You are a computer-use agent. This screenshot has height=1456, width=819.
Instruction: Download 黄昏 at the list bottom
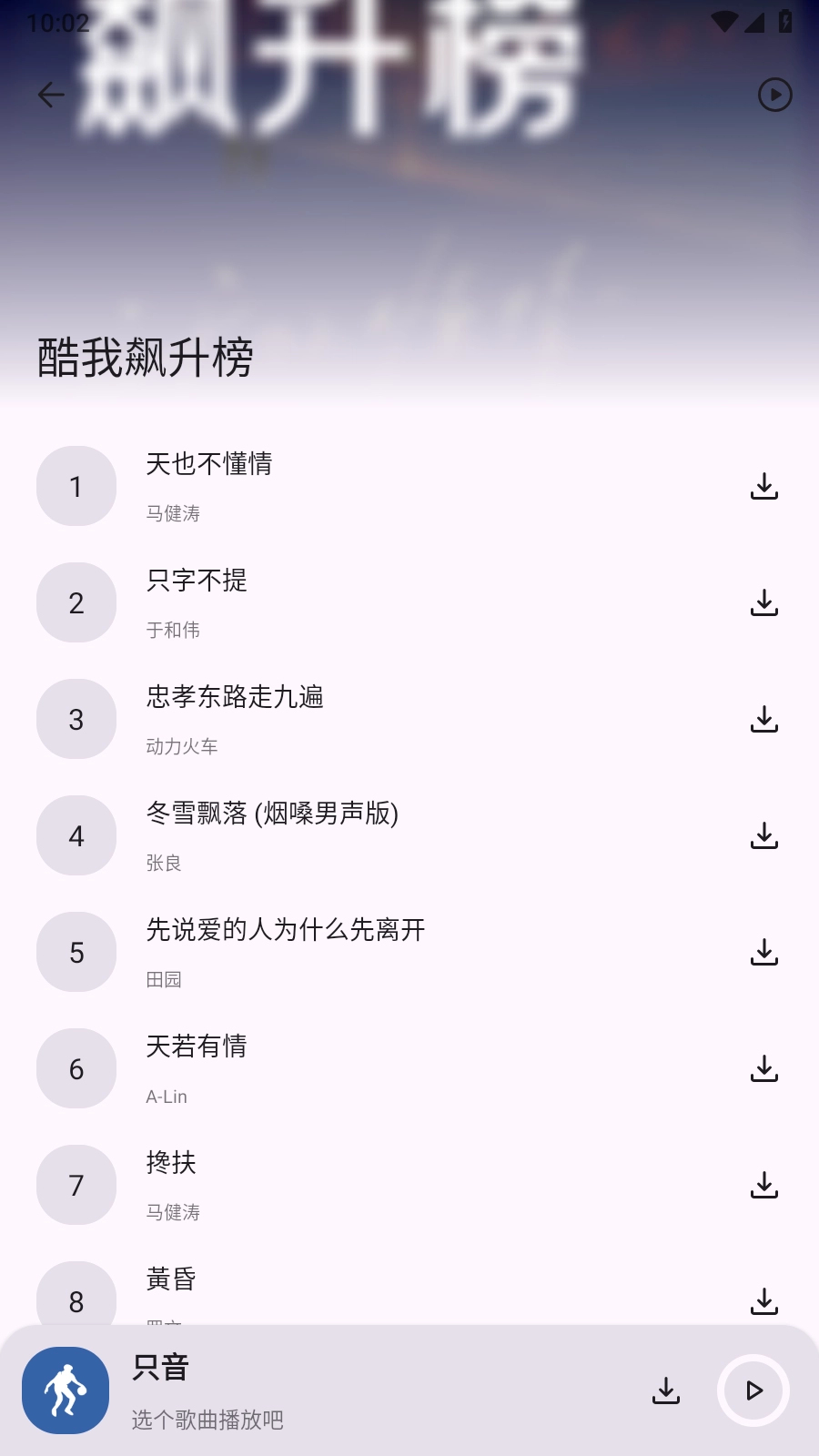coord(764,1301)
